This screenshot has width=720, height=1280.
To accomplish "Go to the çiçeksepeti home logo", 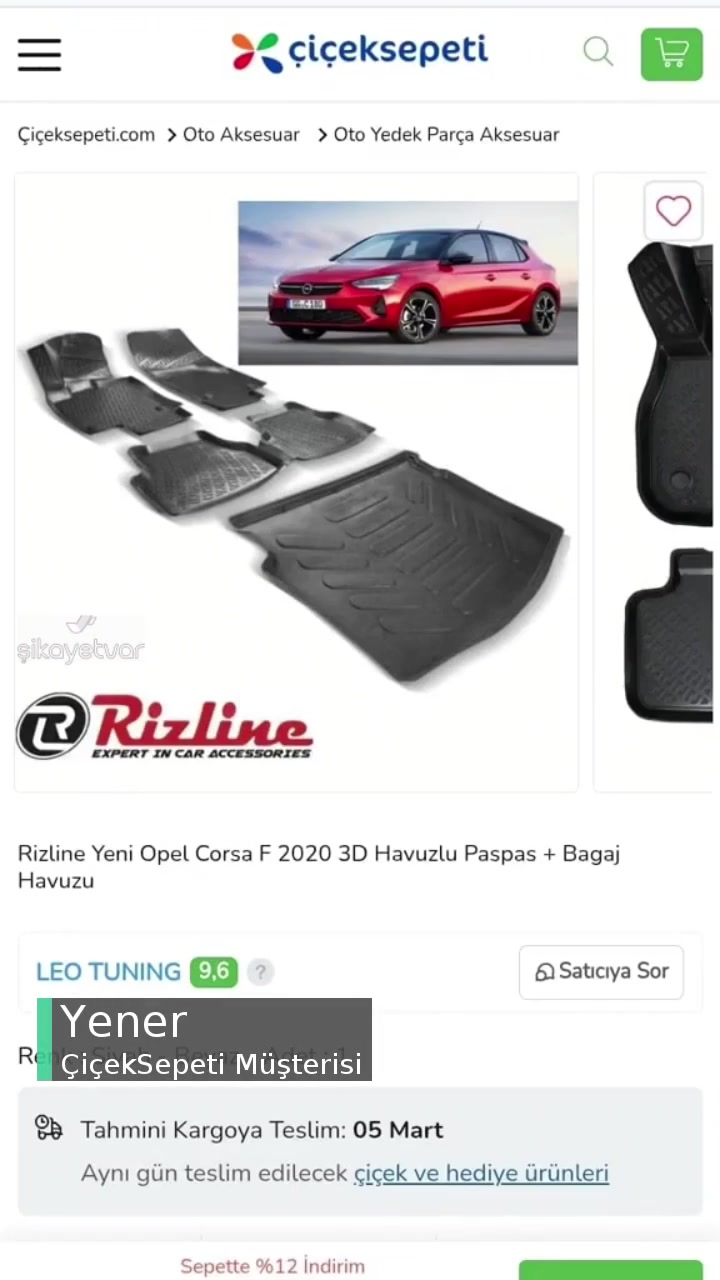I will pyautogui.click(x=360, y=52).
